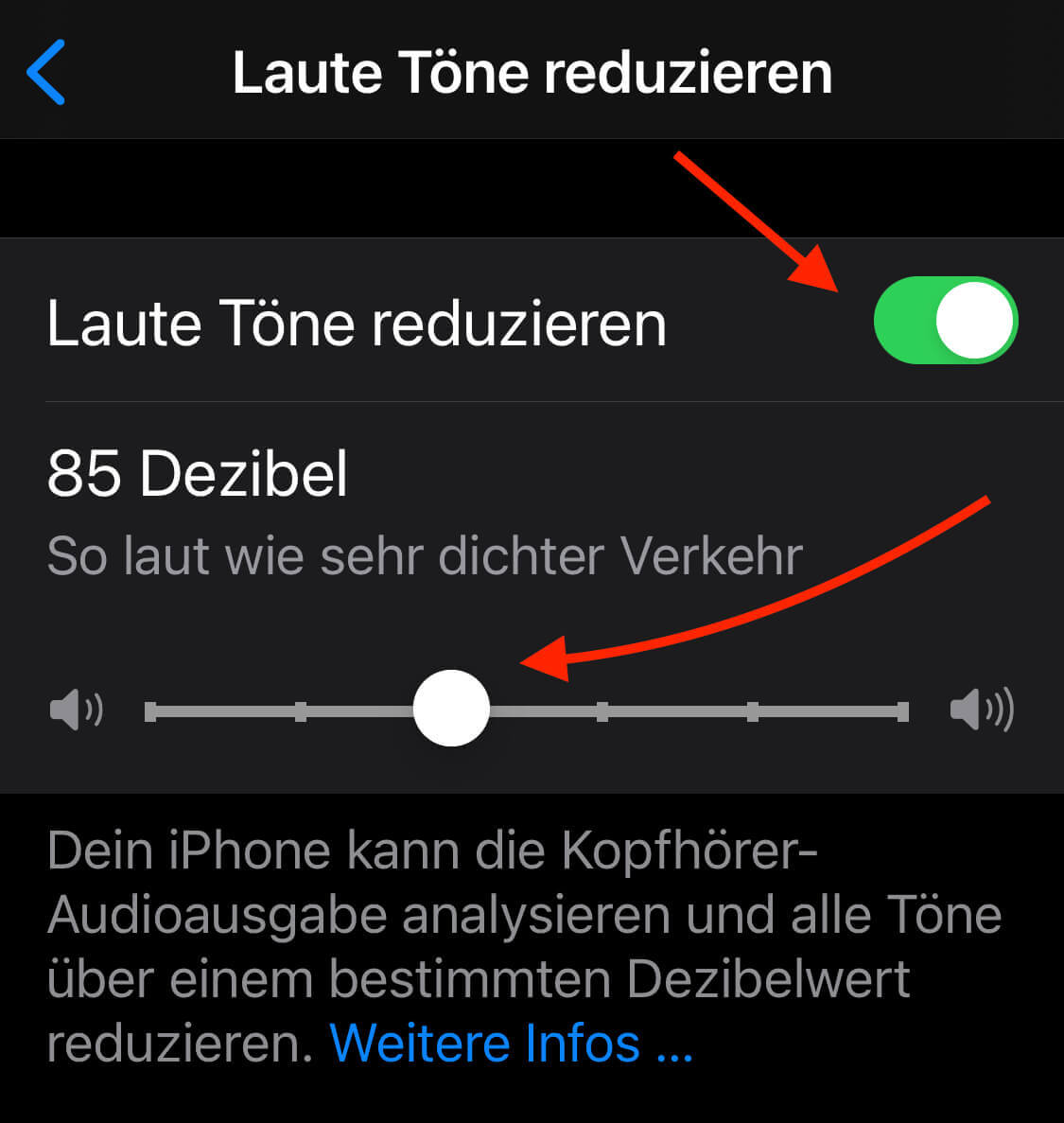Open the Weitere Infos link
Screen dimensions: 1064x1123
click(x=511, y=1044)
